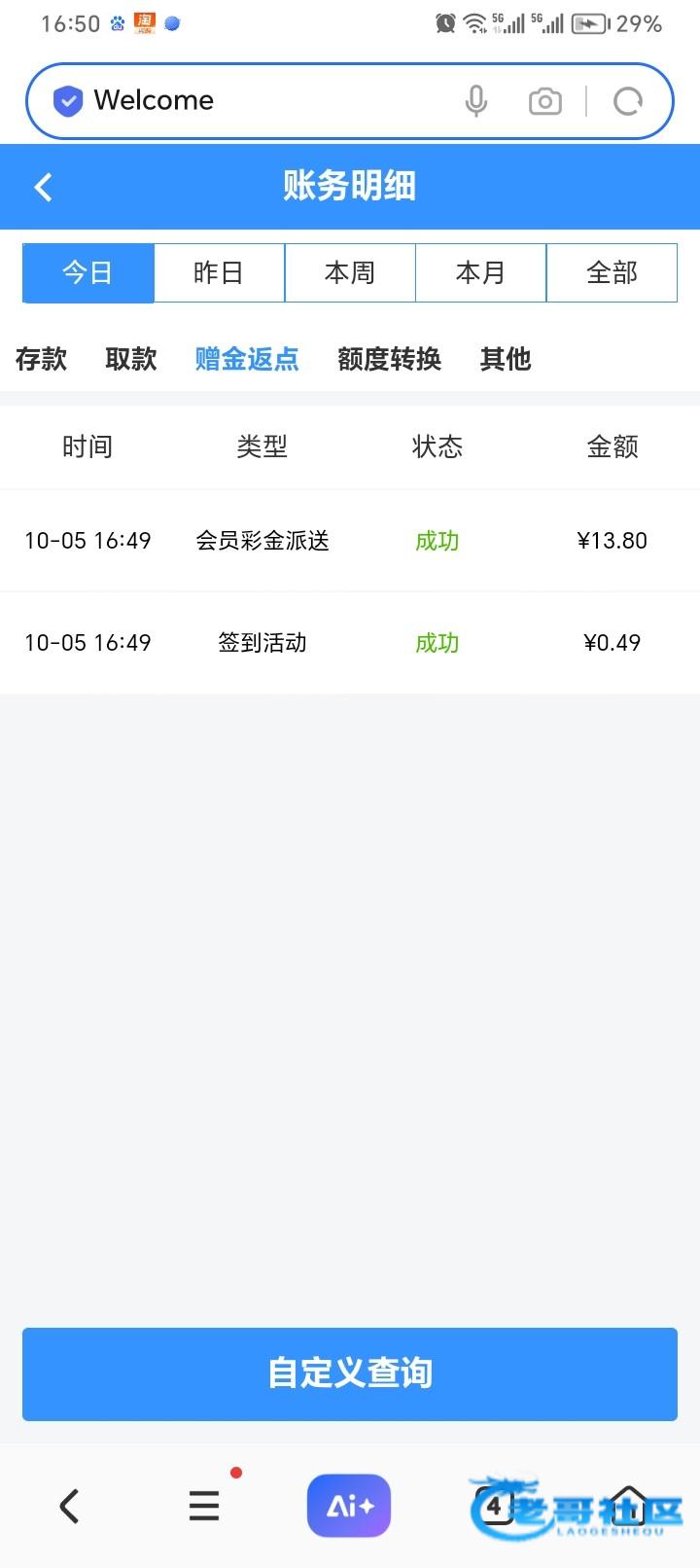Switch to the 昨日 date filter
The width and height of the screenshot is (700, 1568).
click(219, 272)
